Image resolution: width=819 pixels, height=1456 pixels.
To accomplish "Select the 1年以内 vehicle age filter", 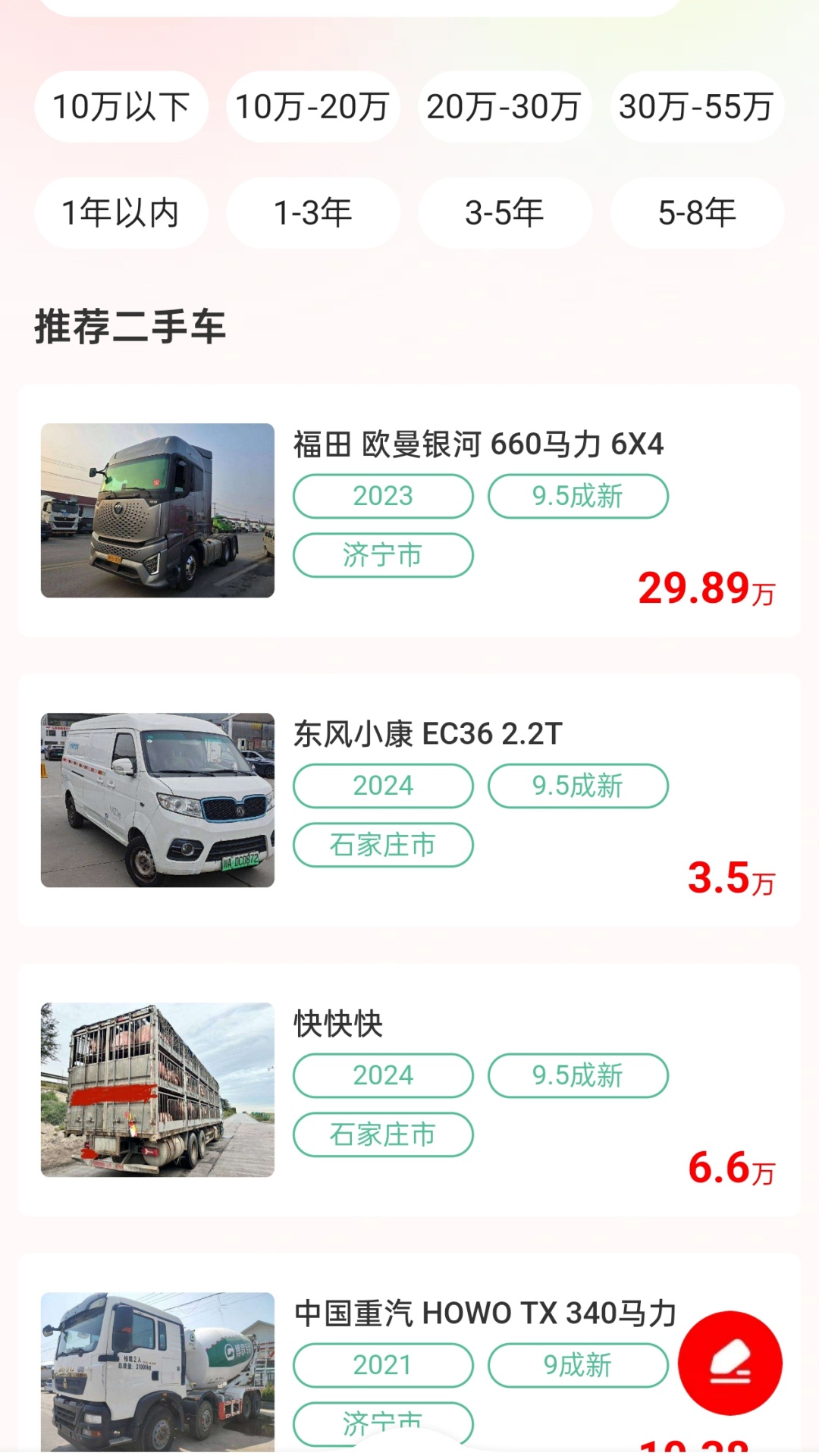I will pyautogui.click(x=121, y=213).
